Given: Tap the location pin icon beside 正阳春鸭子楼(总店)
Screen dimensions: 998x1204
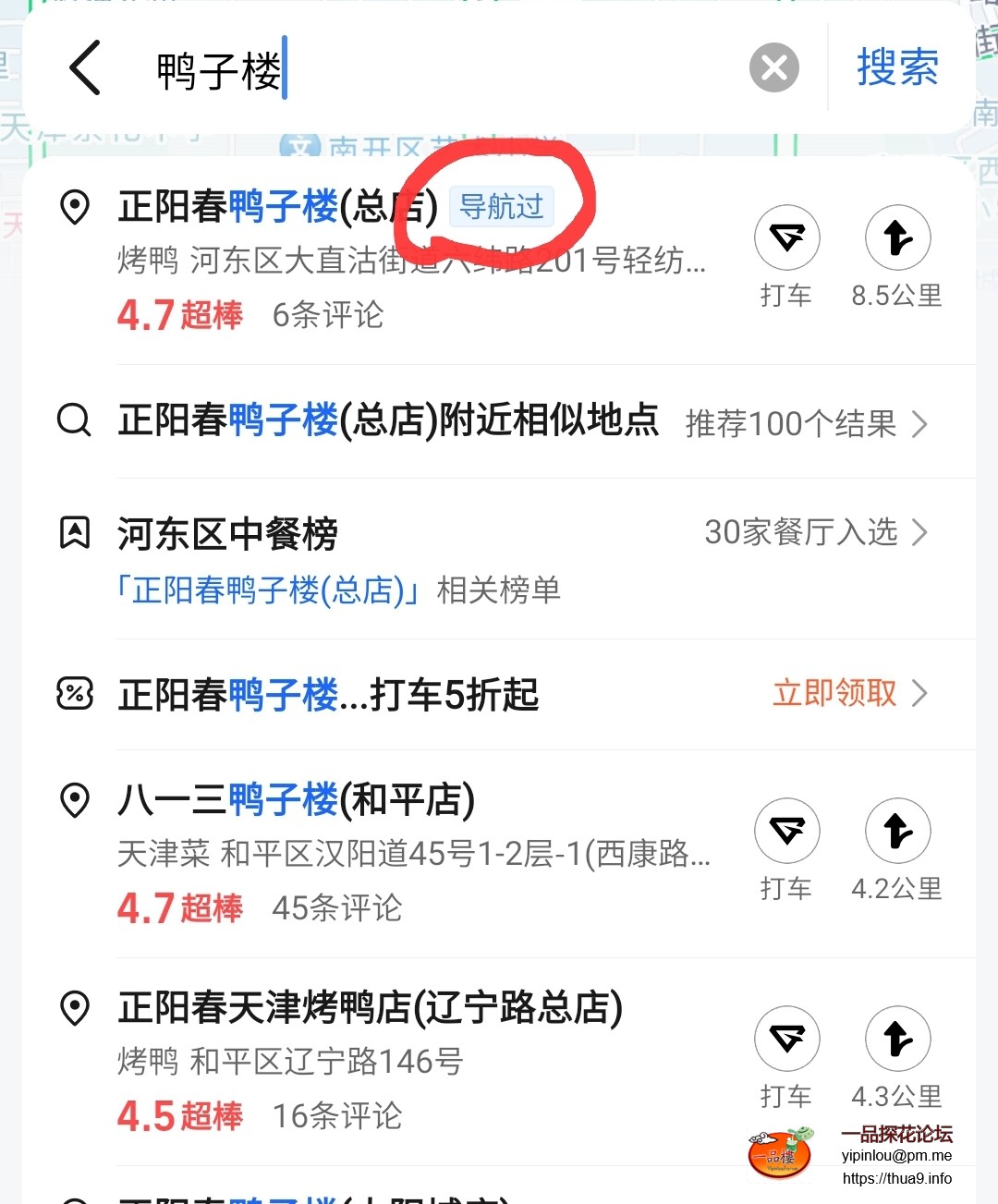Looking at the screenshot, I should coord(74,207).
